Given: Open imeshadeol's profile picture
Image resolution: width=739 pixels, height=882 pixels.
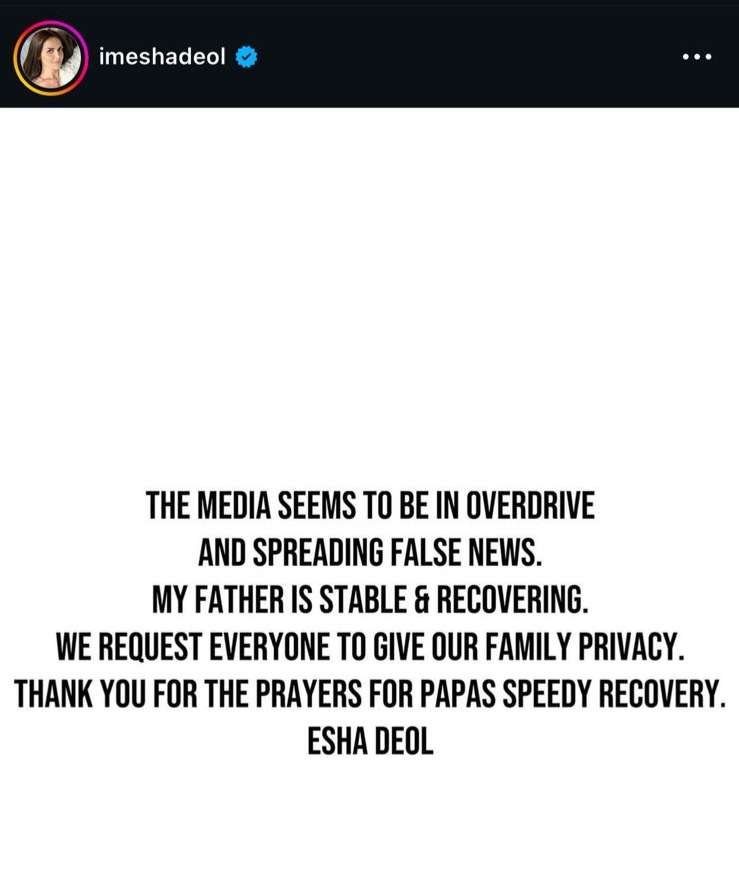Looking at the screenshot, I should coord(50,57).
